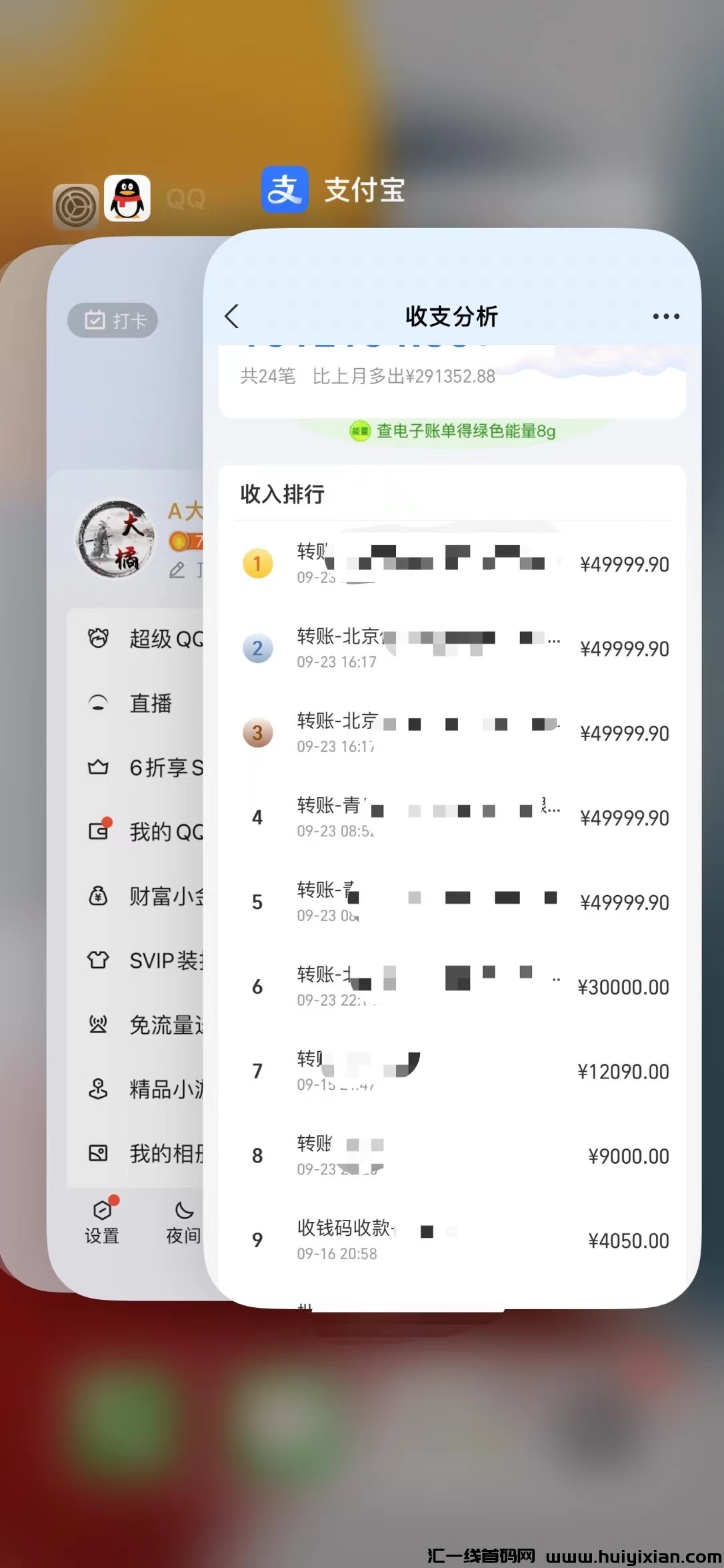Viewport: 724px width, 1568px height.
Task: Switch to the QQ app card
Action: (x=127, y=767)
